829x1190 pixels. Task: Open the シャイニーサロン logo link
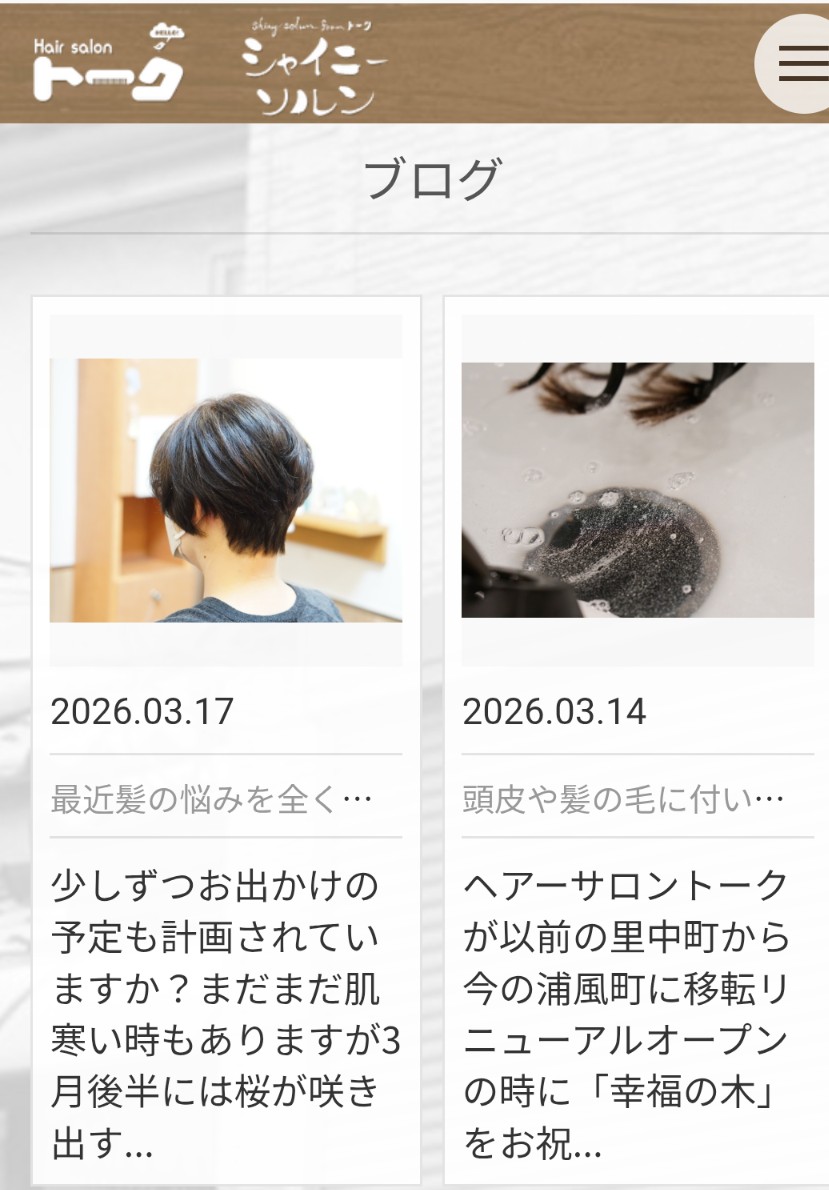tap(314, 66)
